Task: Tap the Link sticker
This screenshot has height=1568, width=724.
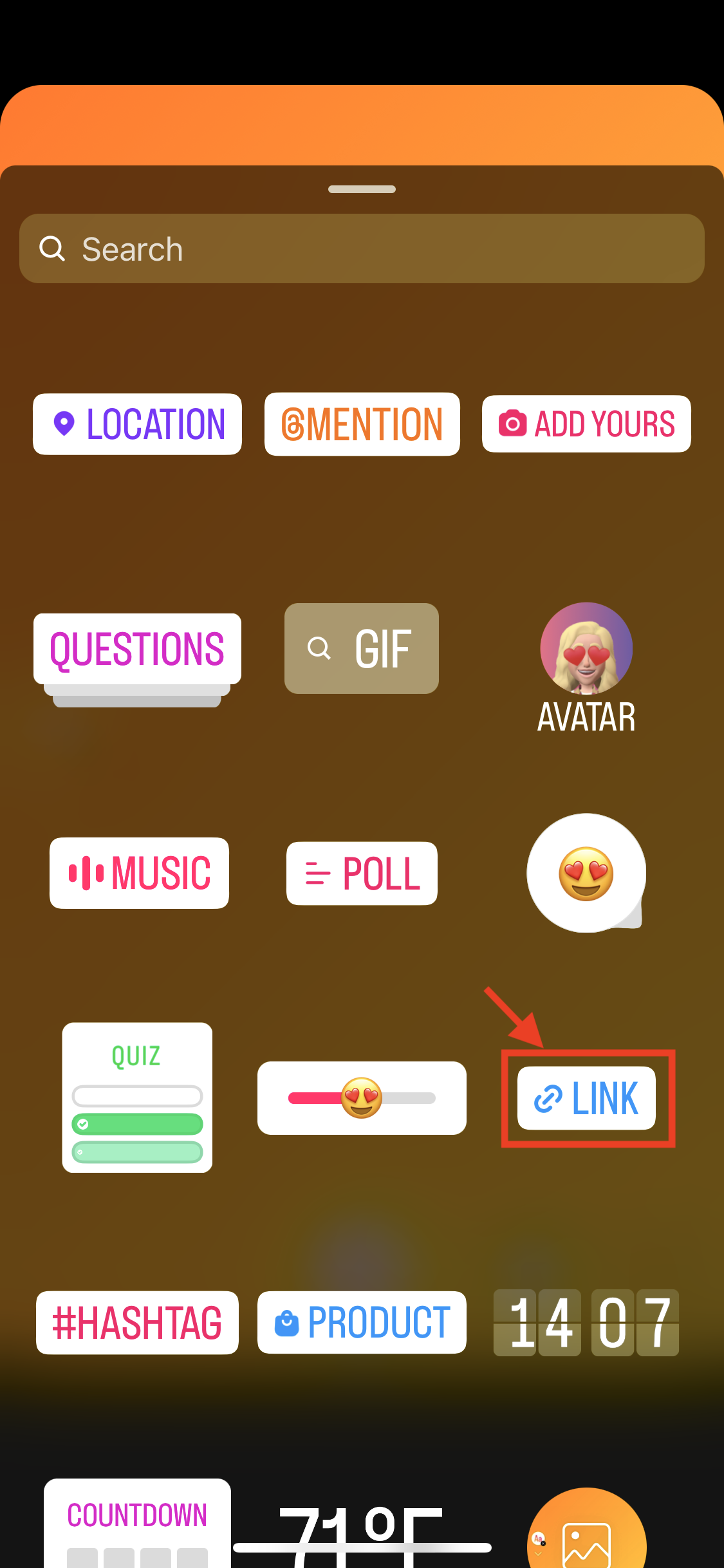Action: (586, 1098)
